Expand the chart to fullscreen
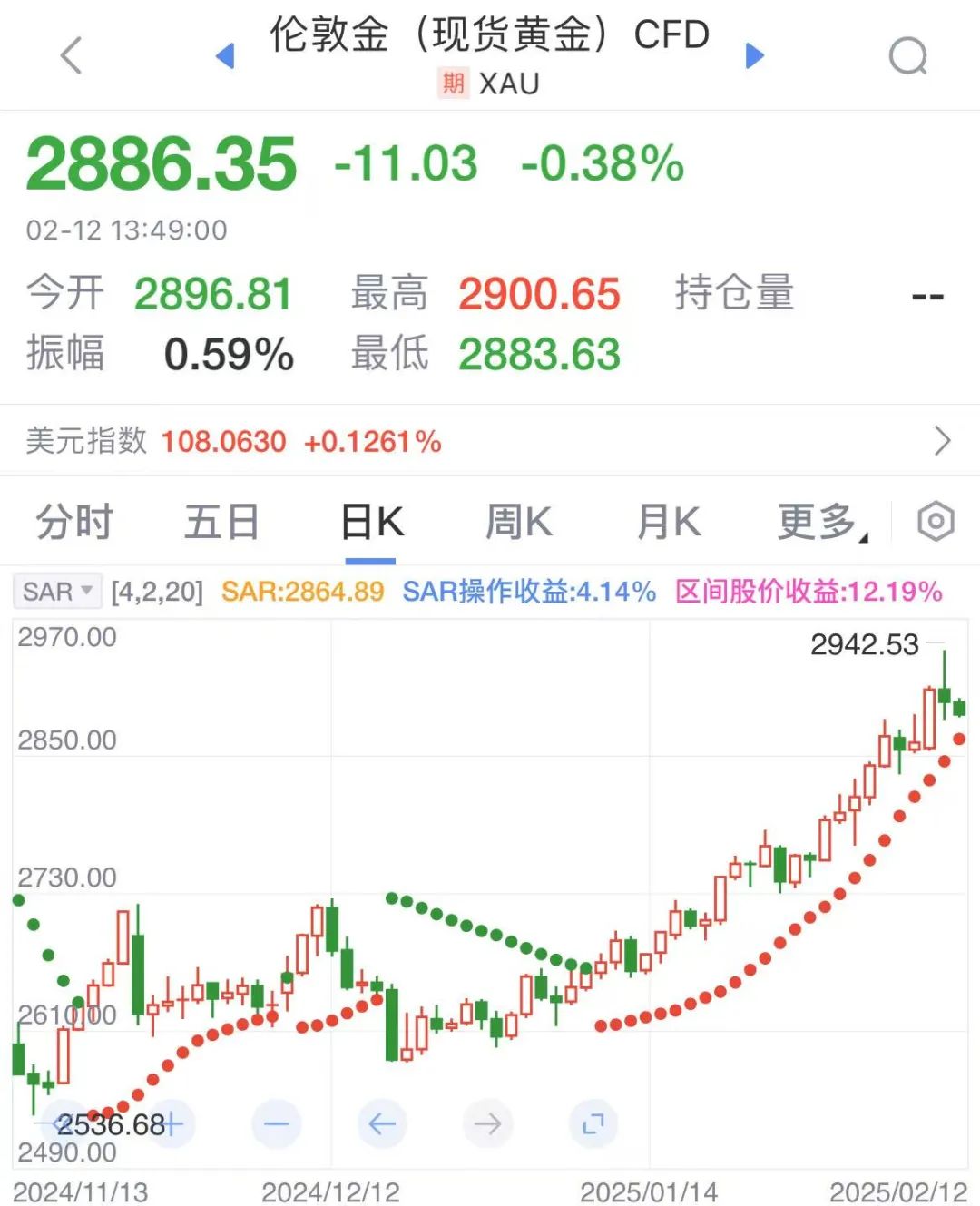Screen dimensions: 980x1206 593,1124
